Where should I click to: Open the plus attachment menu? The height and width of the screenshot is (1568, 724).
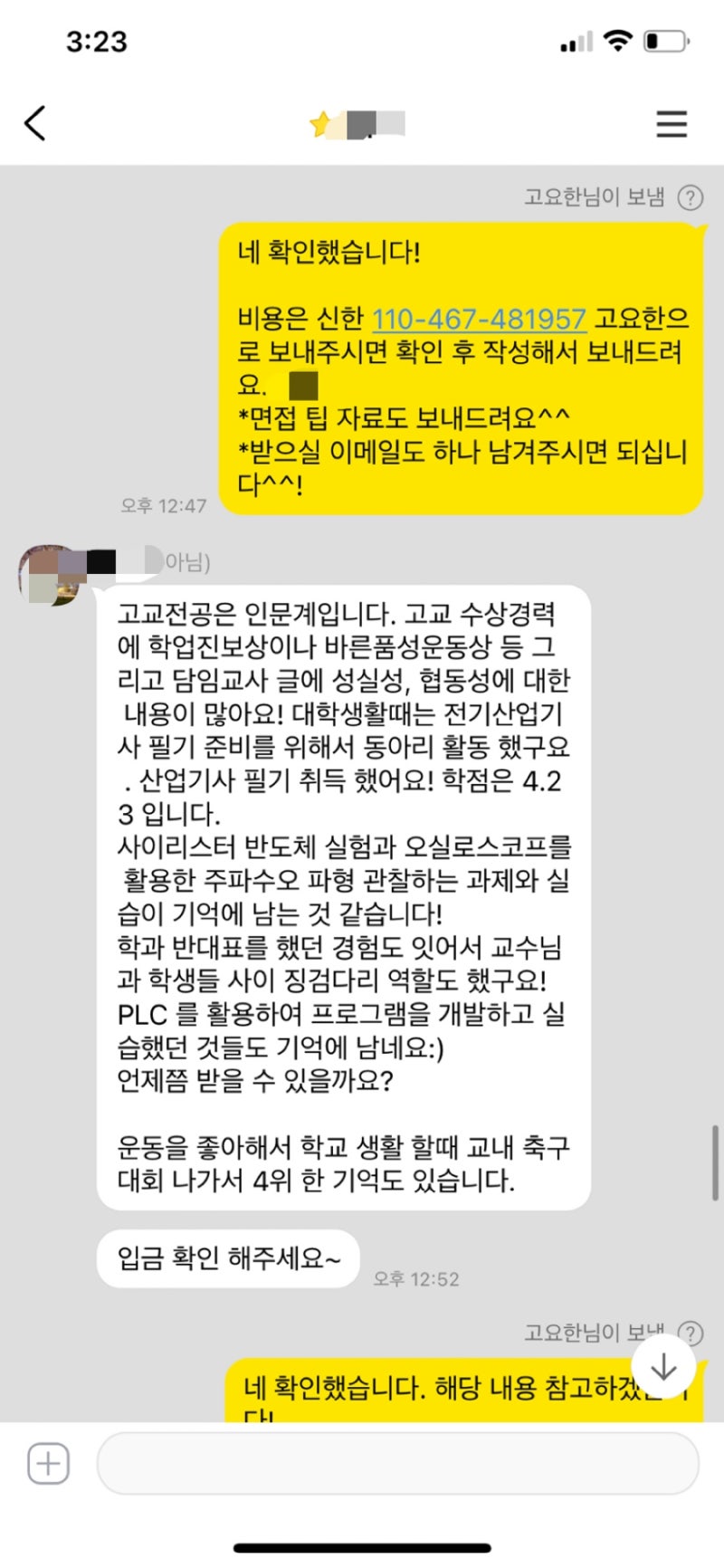[x=48, y=1464]
